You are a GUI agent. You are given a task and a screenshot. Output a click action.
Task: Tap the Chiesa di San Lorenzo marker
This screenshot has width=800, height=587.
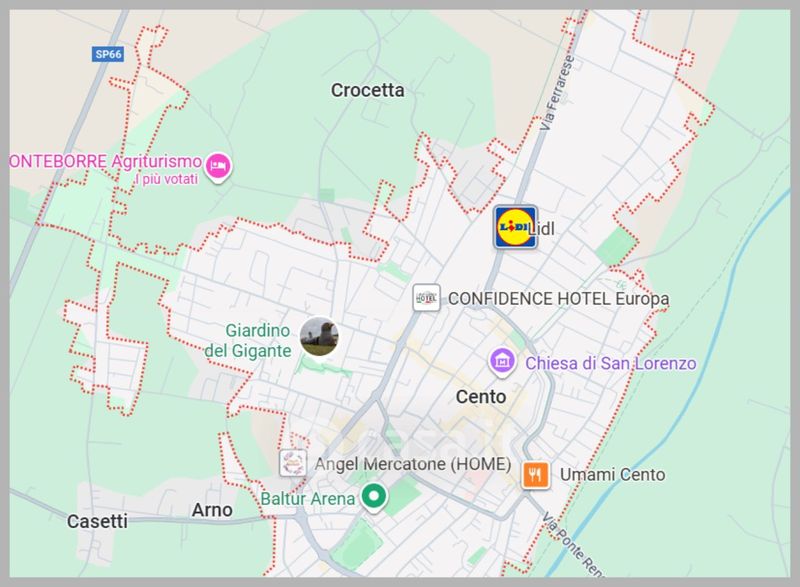pos(503,362)
